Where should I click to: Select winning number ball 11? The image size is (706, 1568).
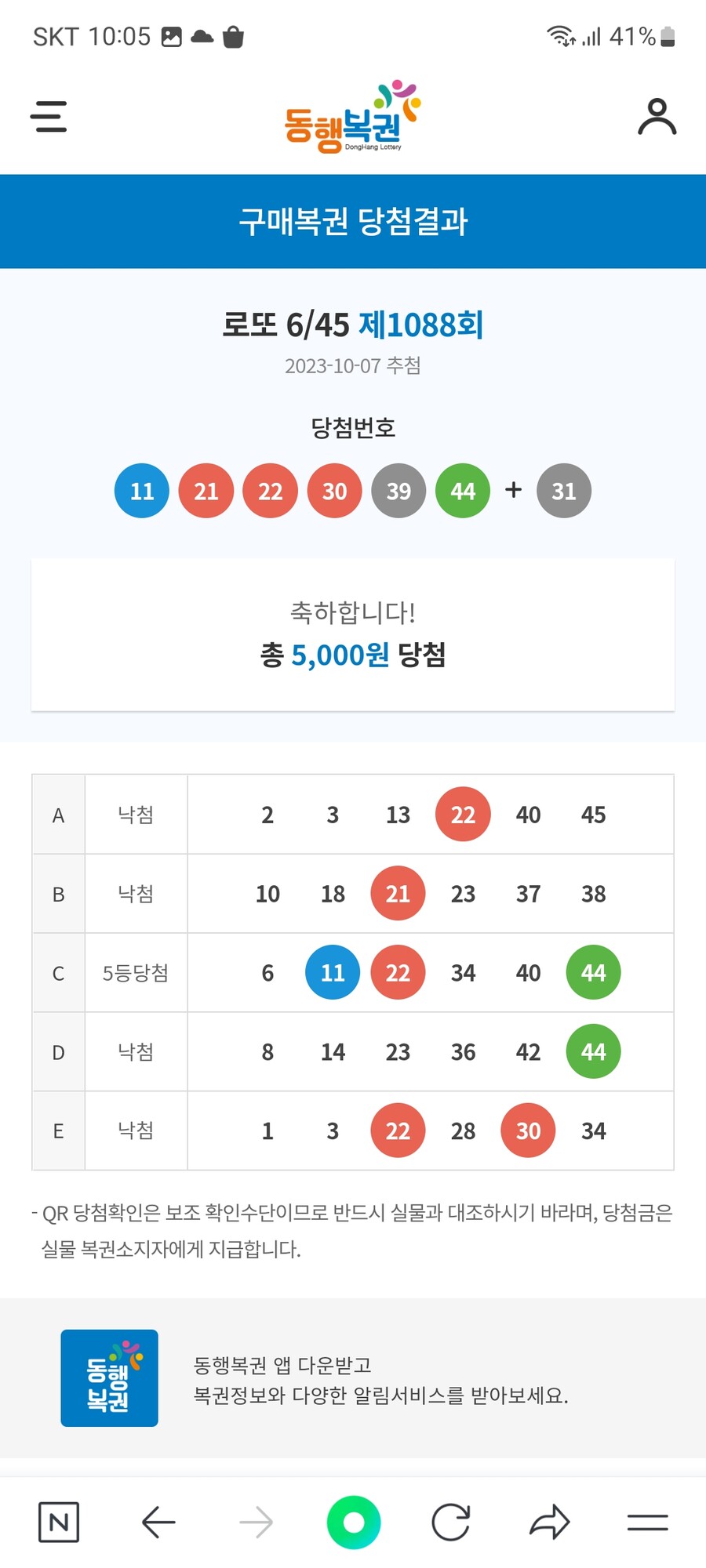pos(141,491)
